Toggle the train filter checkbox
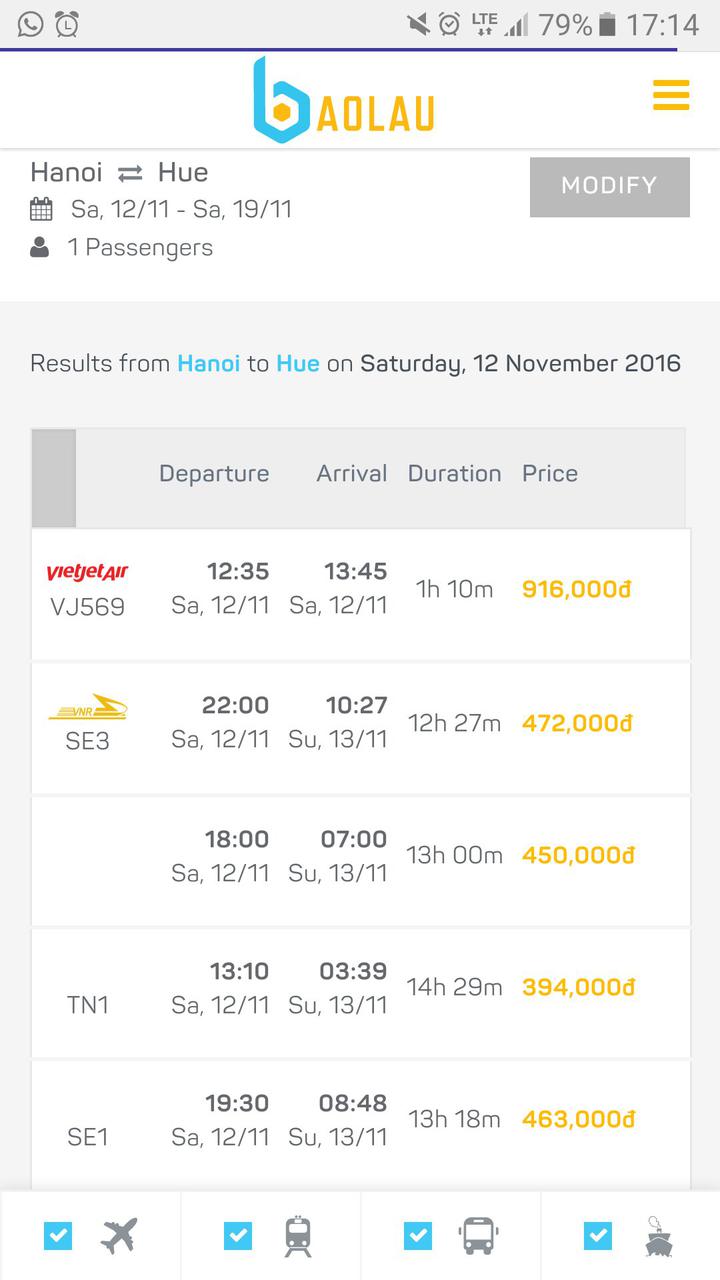This screenshot has width=720, height=1280. [238, 1236]
